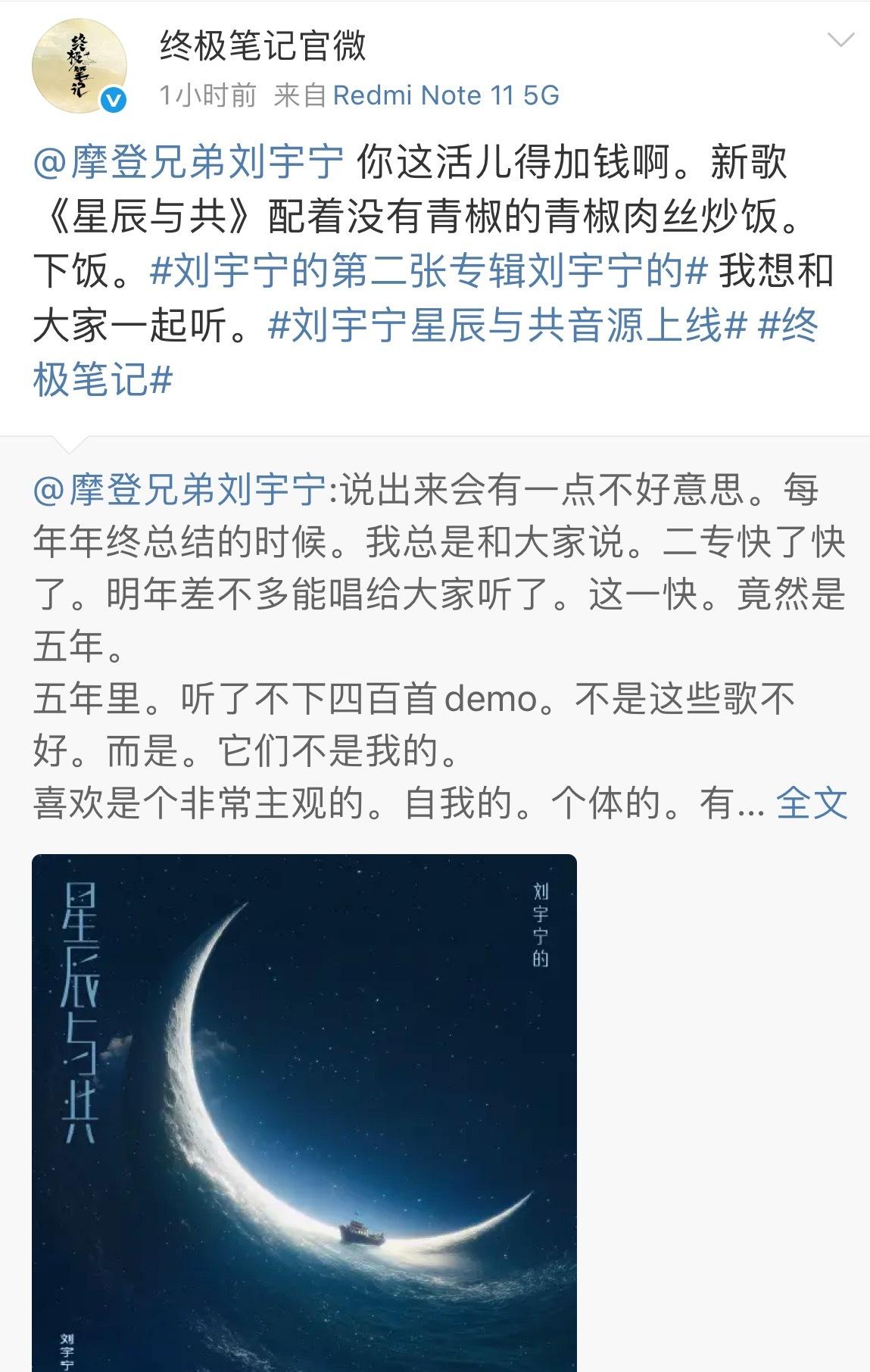This screenshot has height=1372, width=870.
Task: Expand full text with 全文
Action: [811, 803]
